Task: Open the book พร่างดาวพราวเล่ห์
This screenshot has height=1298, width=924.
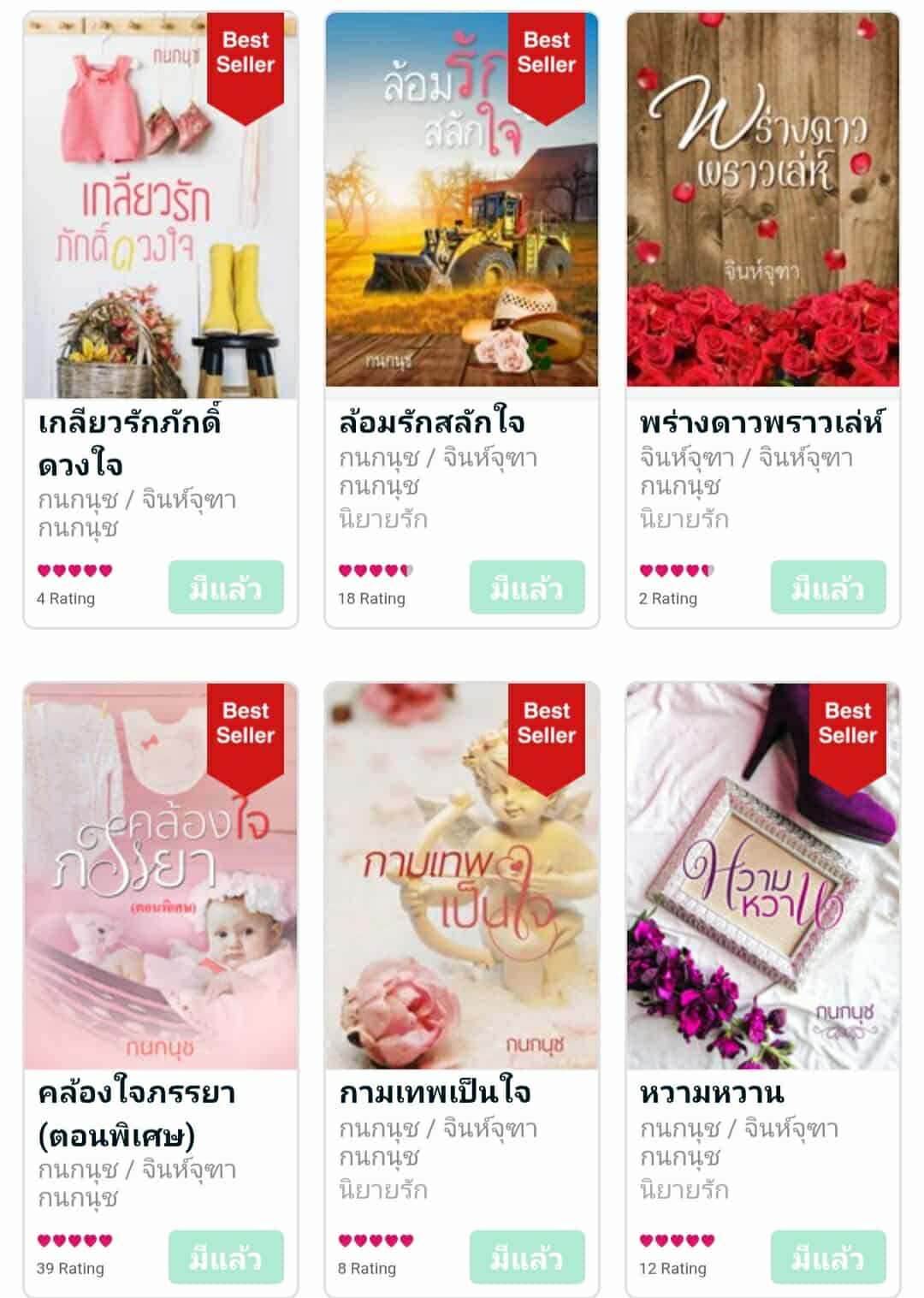Action: click(763, 205)
